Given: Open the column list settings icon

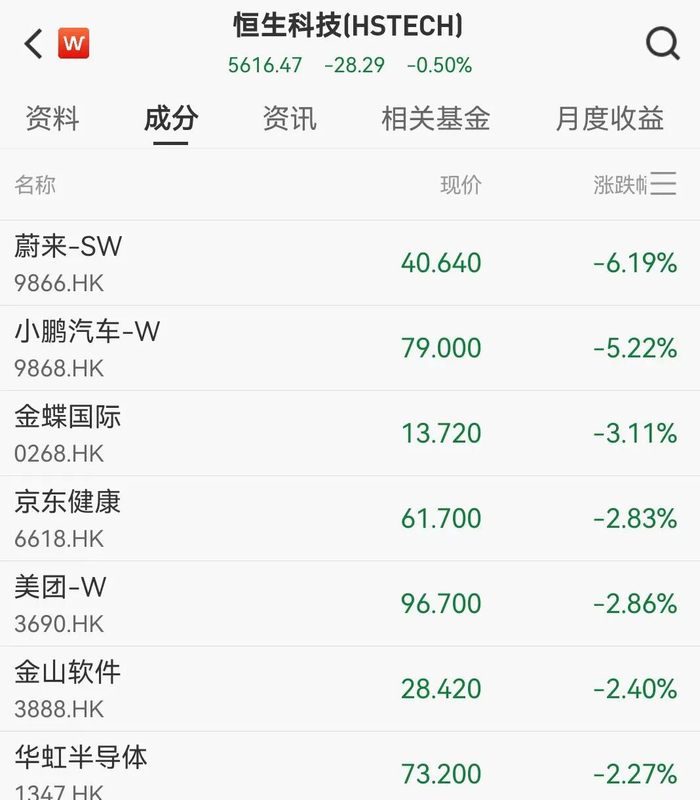Looking at the screenshot, I should click(664, 185).
